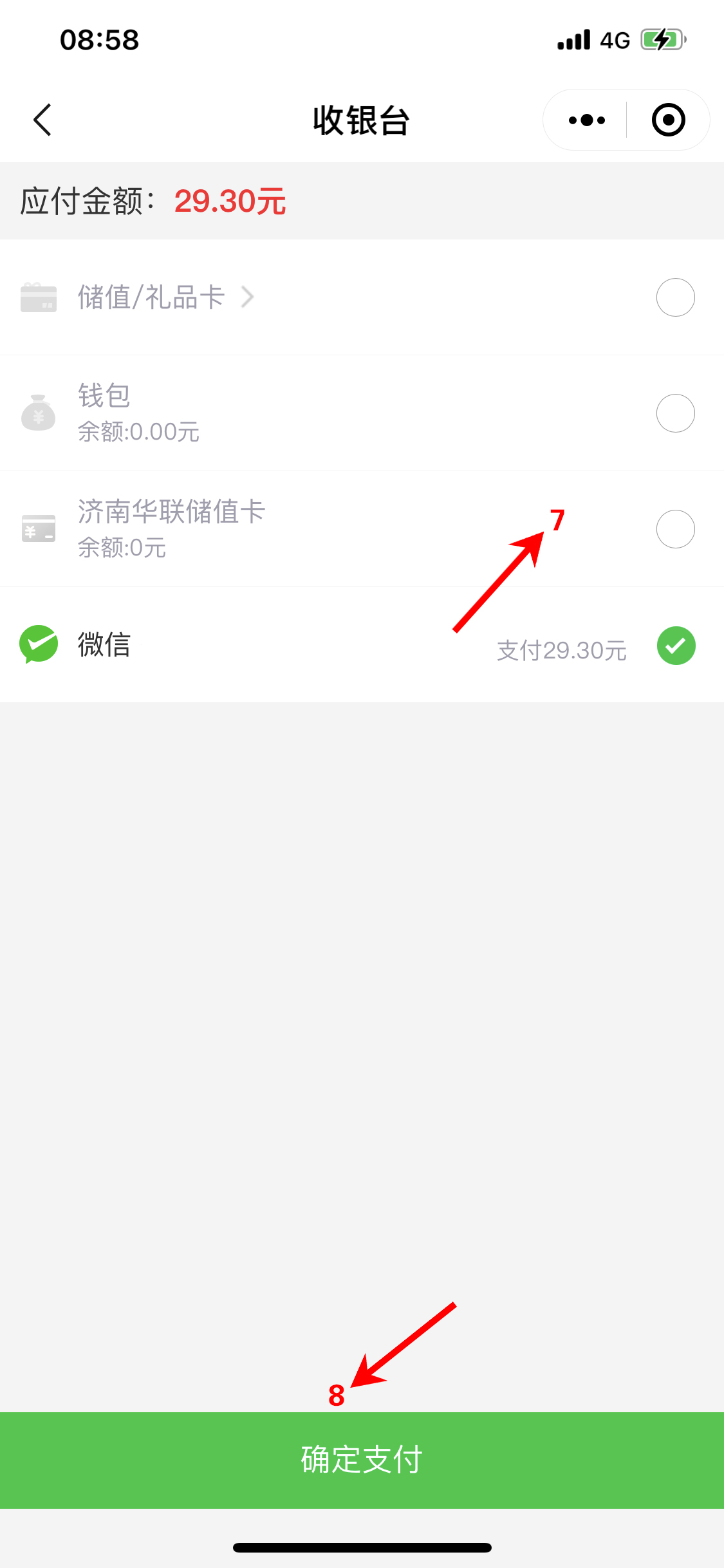The width and height of the screenshot is (724, 1568).
Task: Go back from the 收银台 page
Action: [42, 120]
